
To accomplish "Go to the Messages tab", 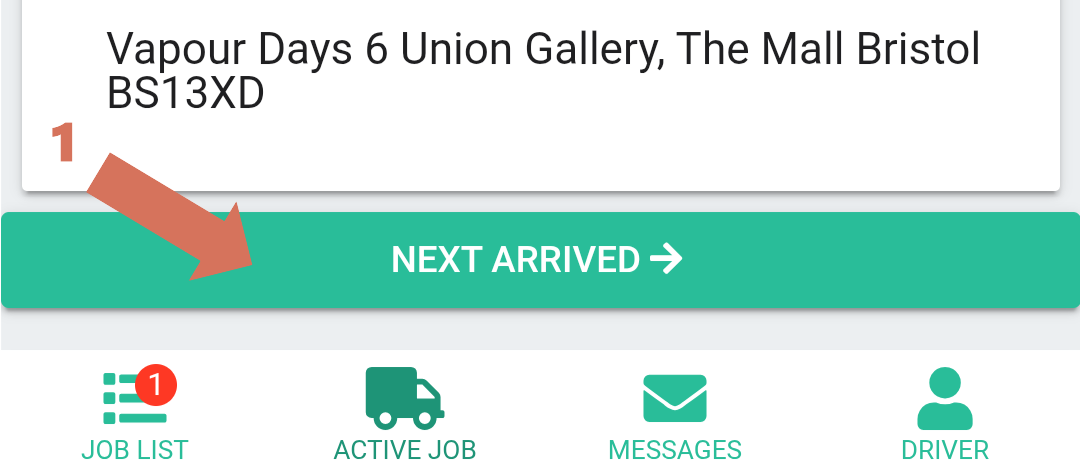I will (x=675, y=412).
